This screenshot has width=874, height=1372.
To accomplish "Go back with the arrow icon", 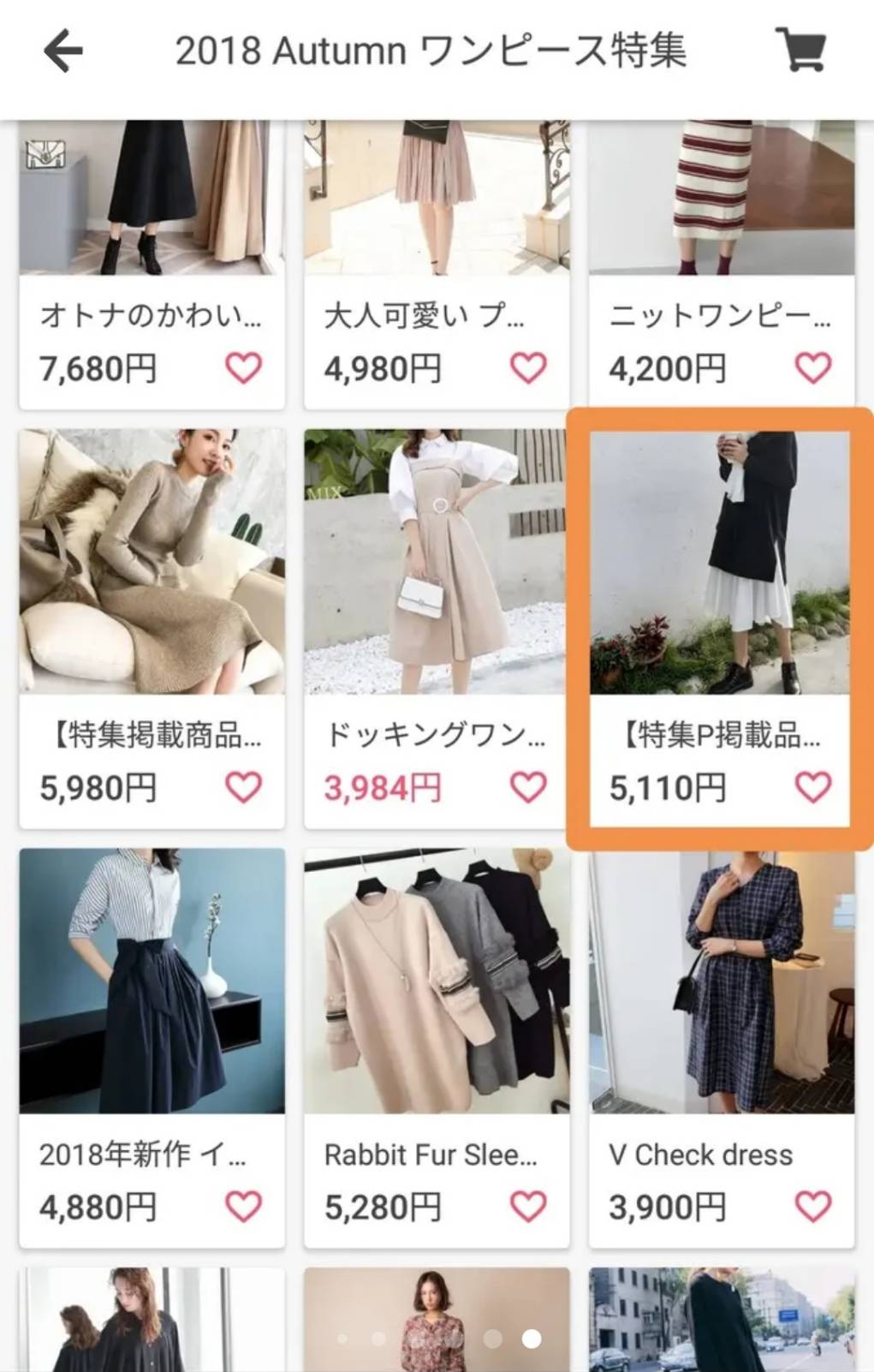I will coord(63,51).
